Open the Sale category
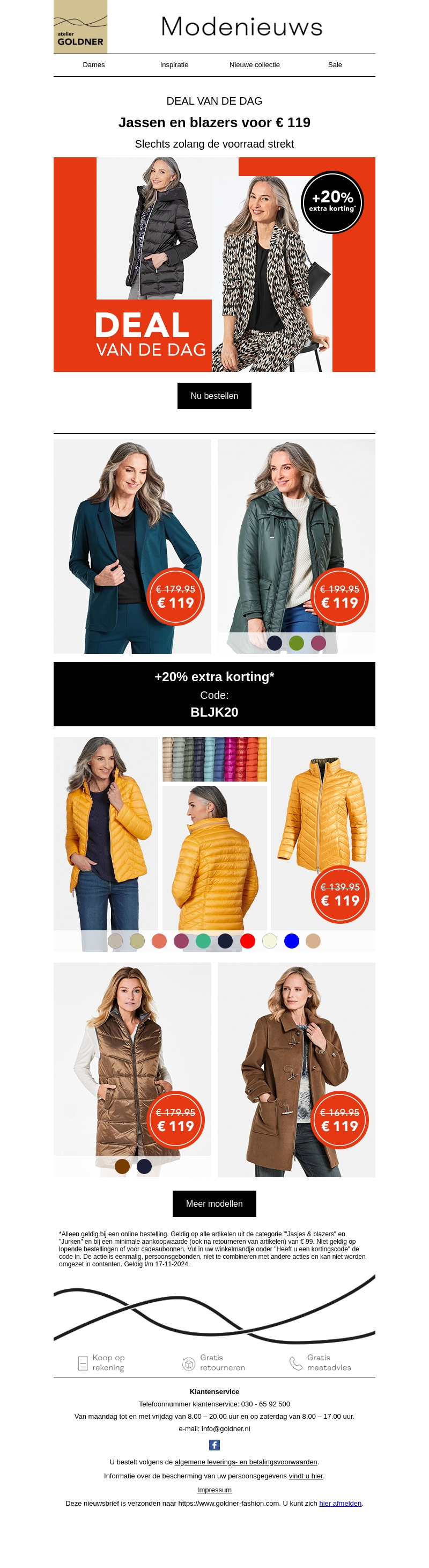Image resolution: width=429 pixels, height=1568 pixels. pyautogui.click(x=335, y=64)
